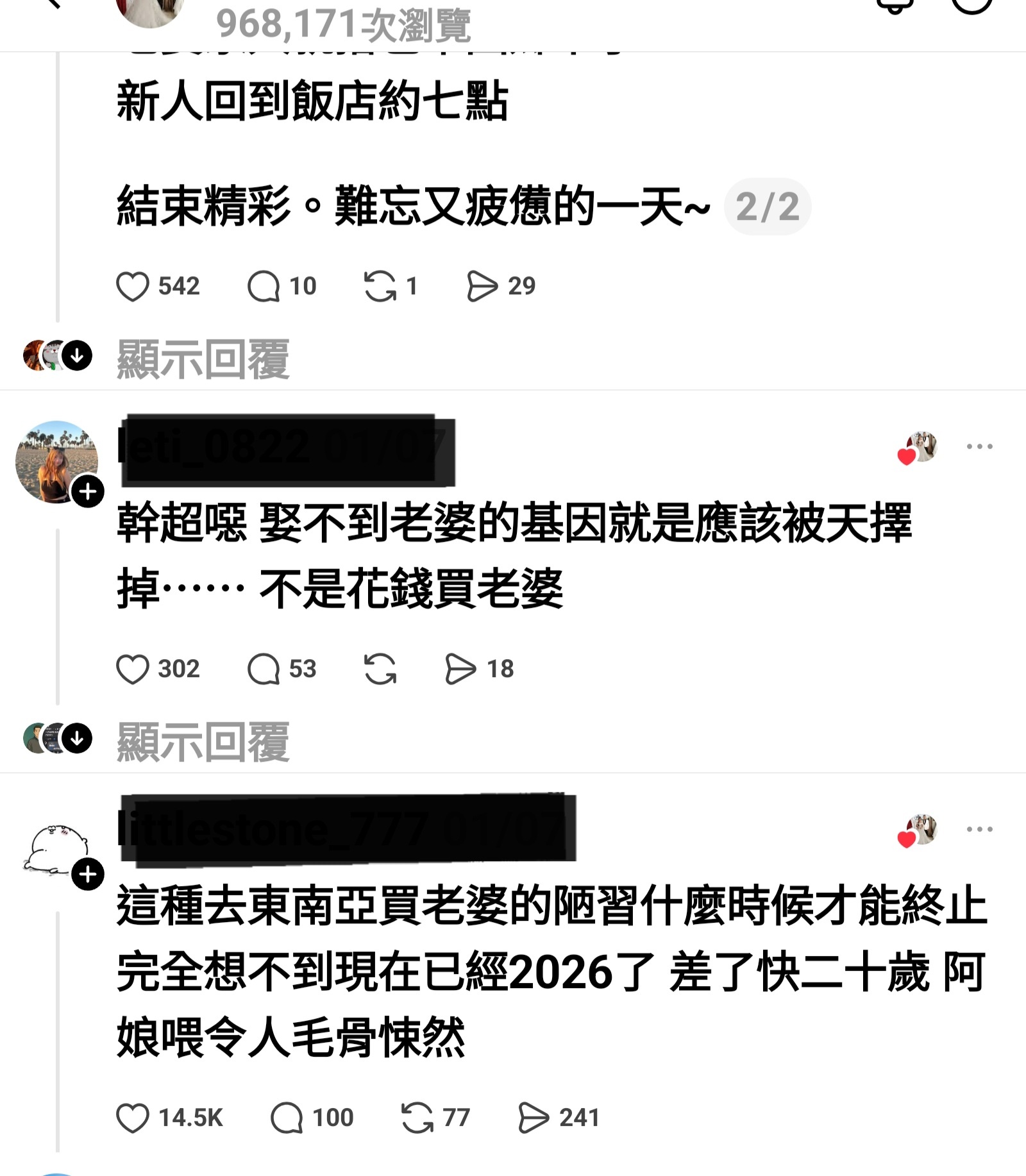1026x1176 pixels.
Task: Open the overflow menu on the 東南亞 comment
Action: (x=979, y=829)
